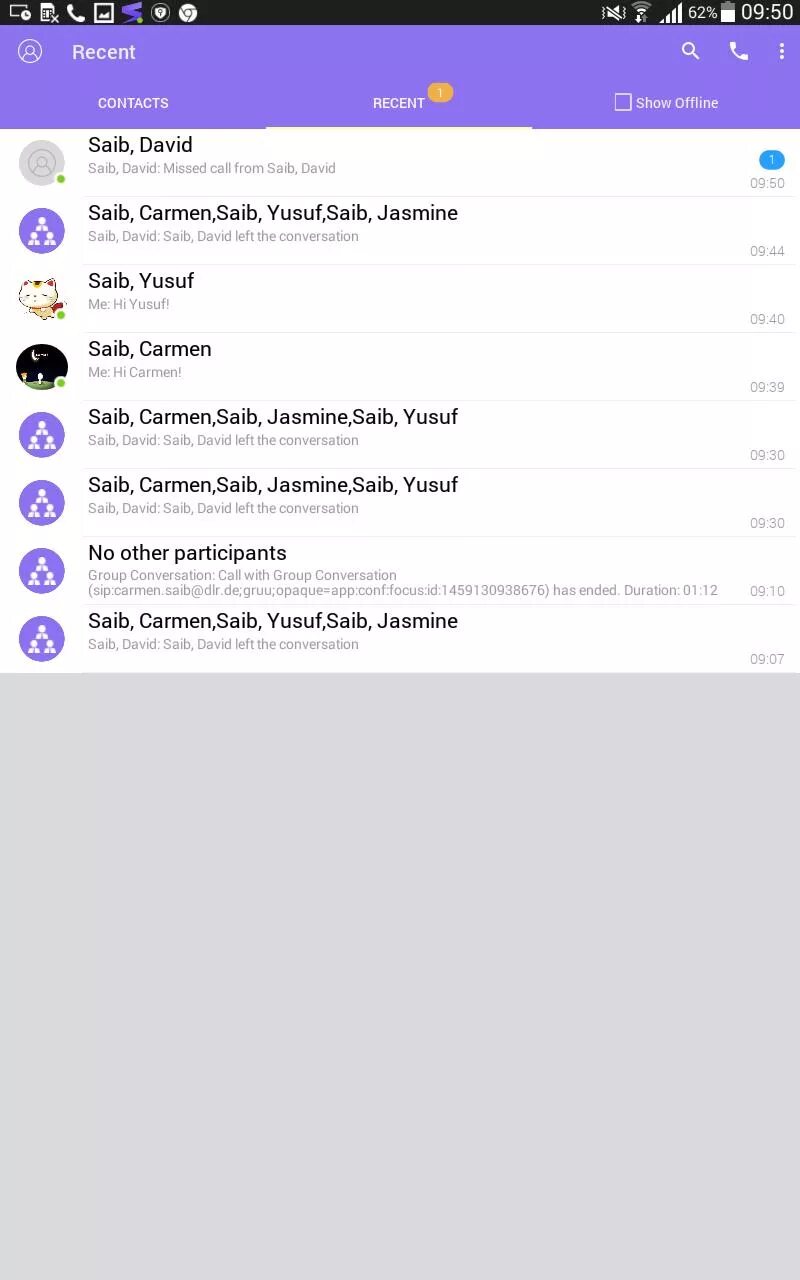
Task: Open the No other participants conversation
Action: tap(400, 571)
